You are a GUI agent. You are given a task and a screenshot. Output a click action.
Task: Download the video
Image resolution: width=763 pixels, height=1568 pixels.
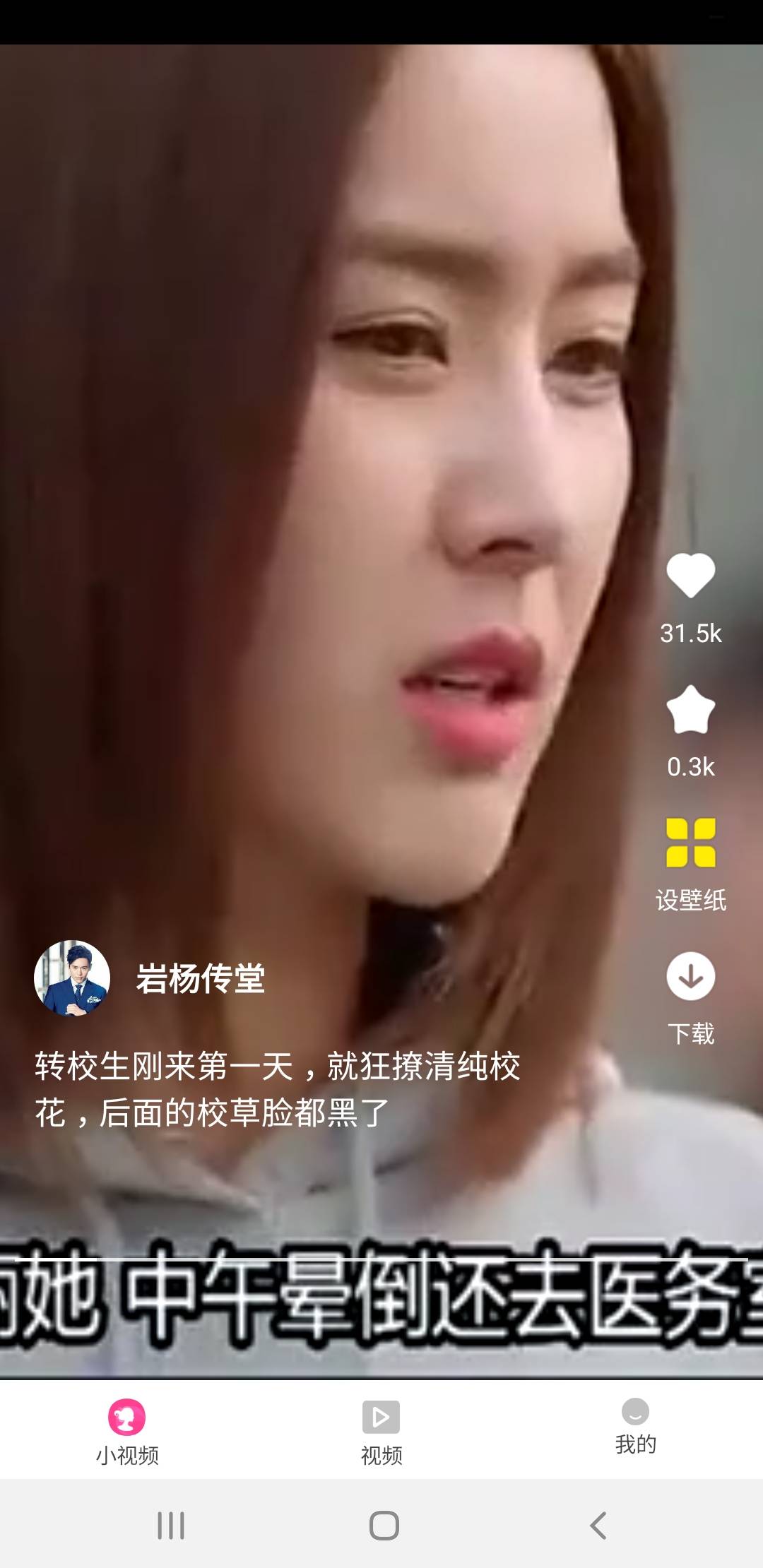(690, 977)
